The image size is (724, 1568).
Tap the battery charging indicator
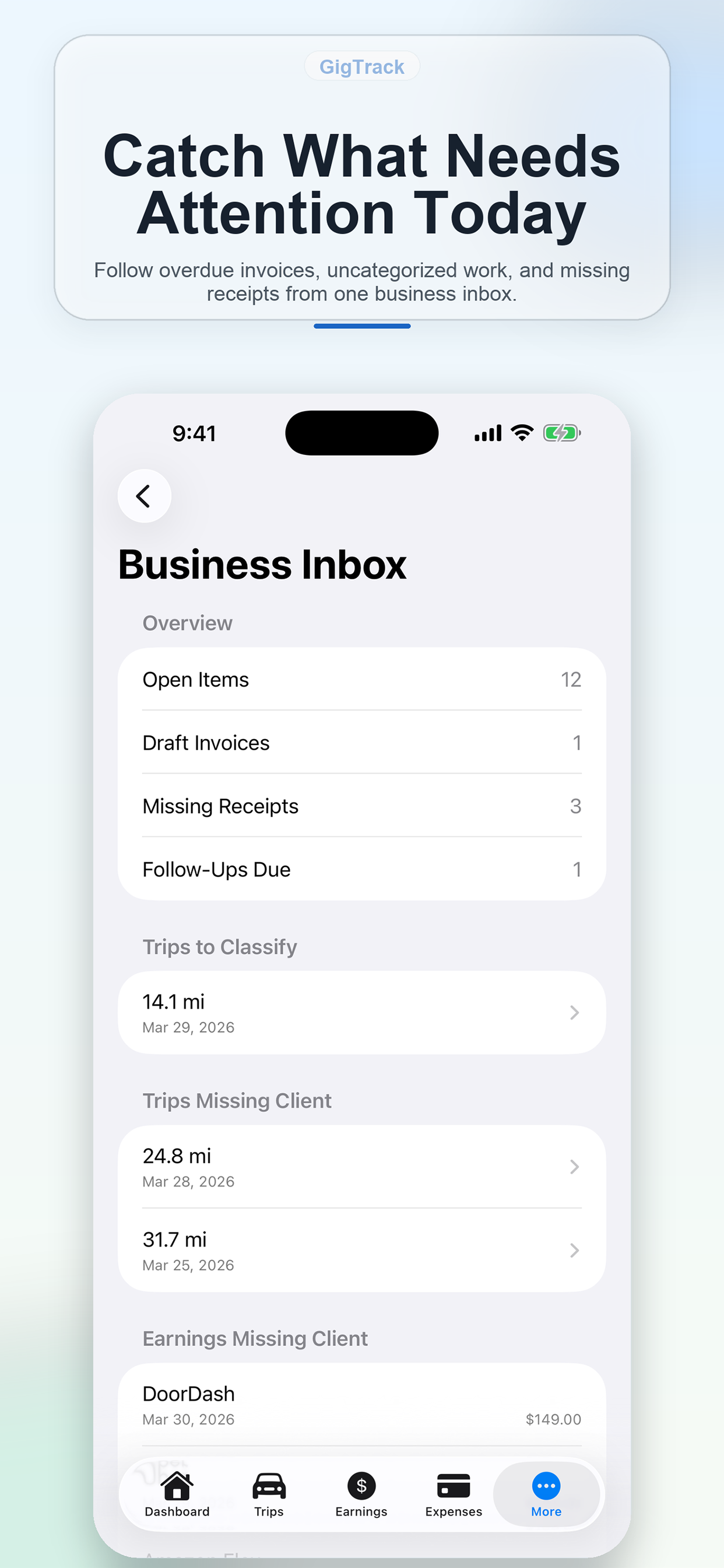click(561, 433)
